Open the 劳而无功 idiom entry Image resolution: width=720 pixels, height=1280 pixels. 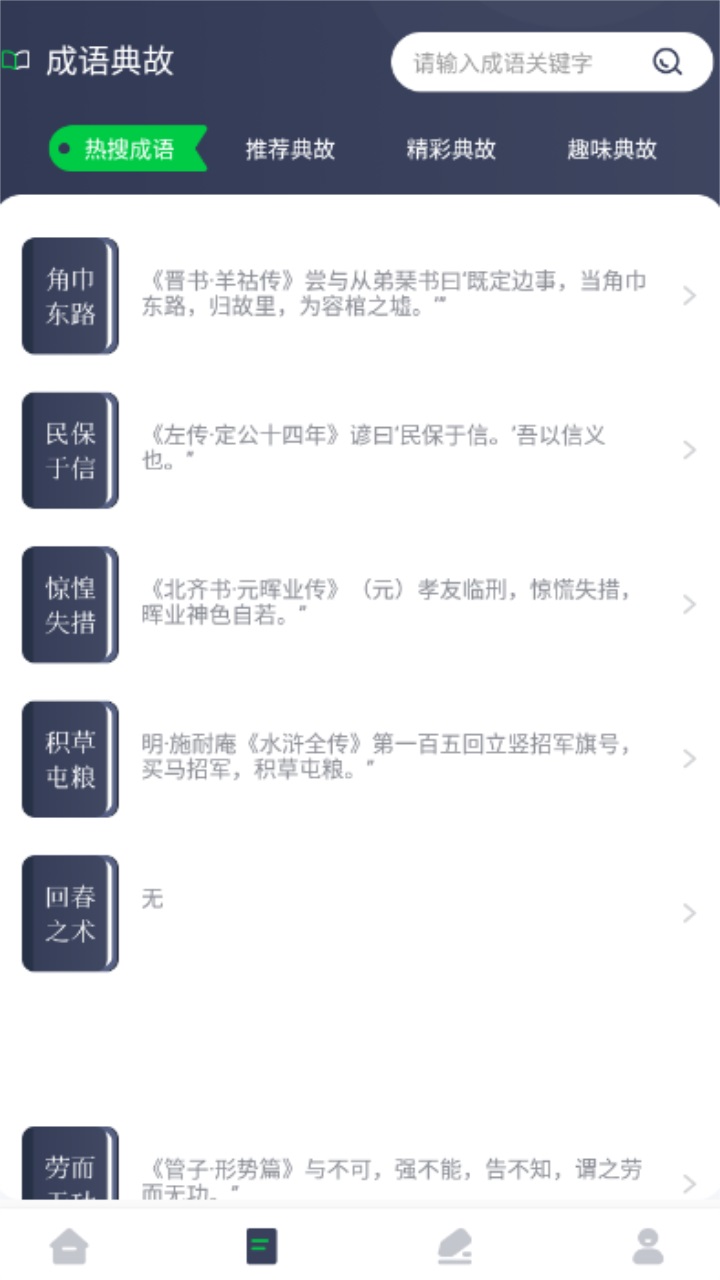[x=360, y=1170]
